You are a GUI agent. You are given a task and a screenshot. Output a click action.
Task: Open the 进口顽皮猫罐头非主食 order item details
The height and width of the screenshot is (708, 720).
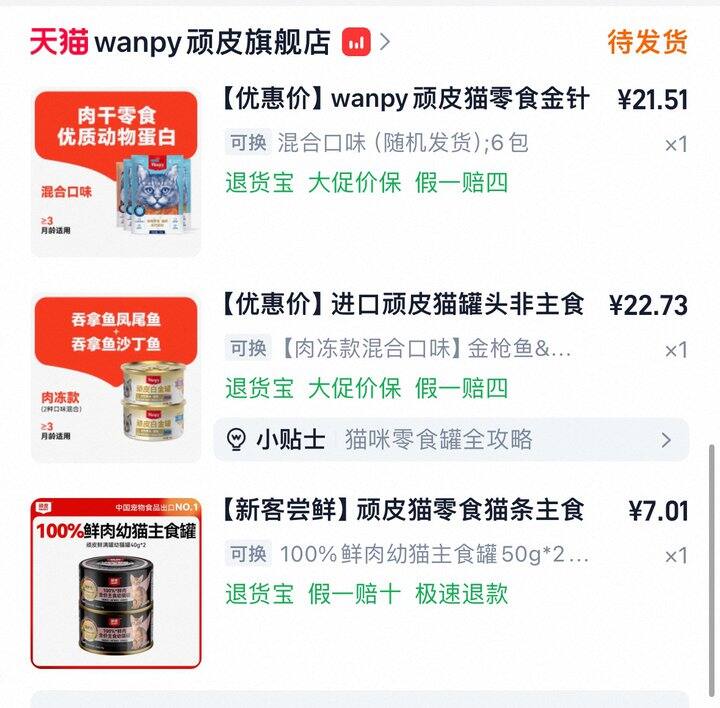tap(404, 305)
